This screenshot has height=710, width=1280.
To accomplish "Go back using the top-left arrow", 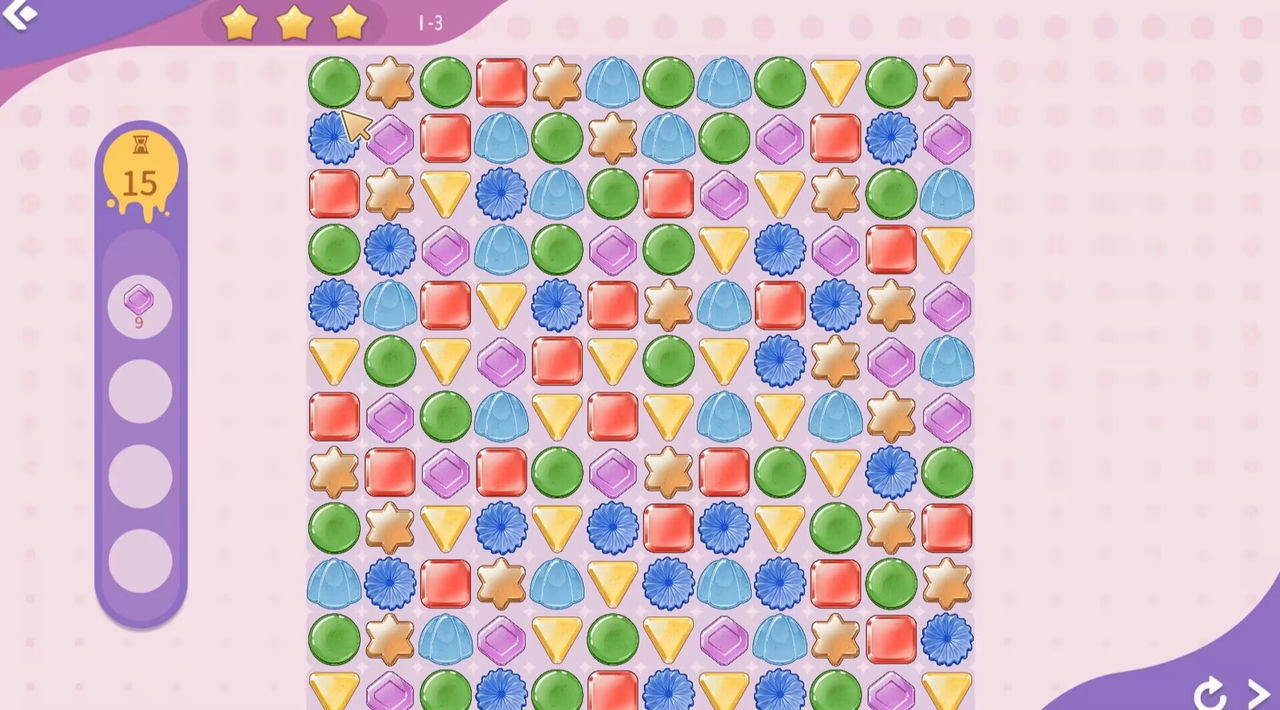I will tap(21, 13).
